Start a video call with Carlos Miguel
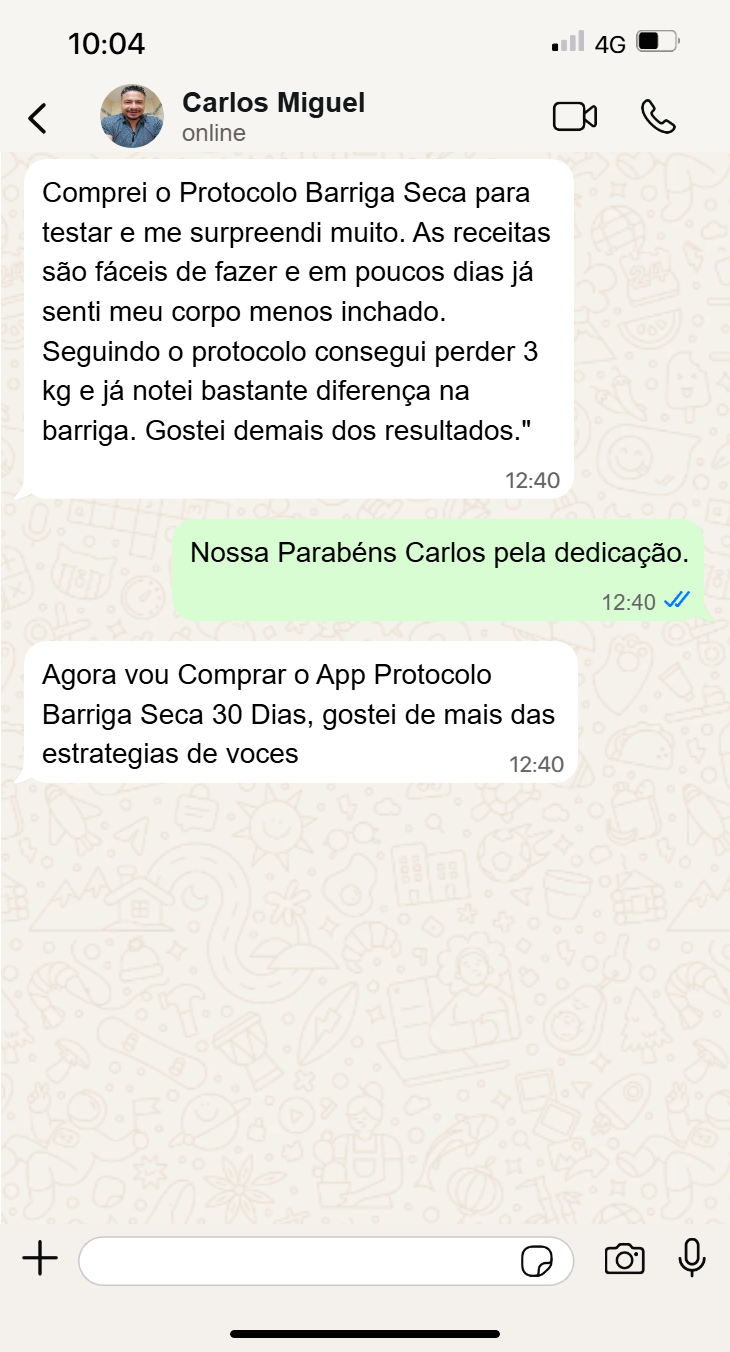Screen dimensions: 730x1352 tap(575, 117)
